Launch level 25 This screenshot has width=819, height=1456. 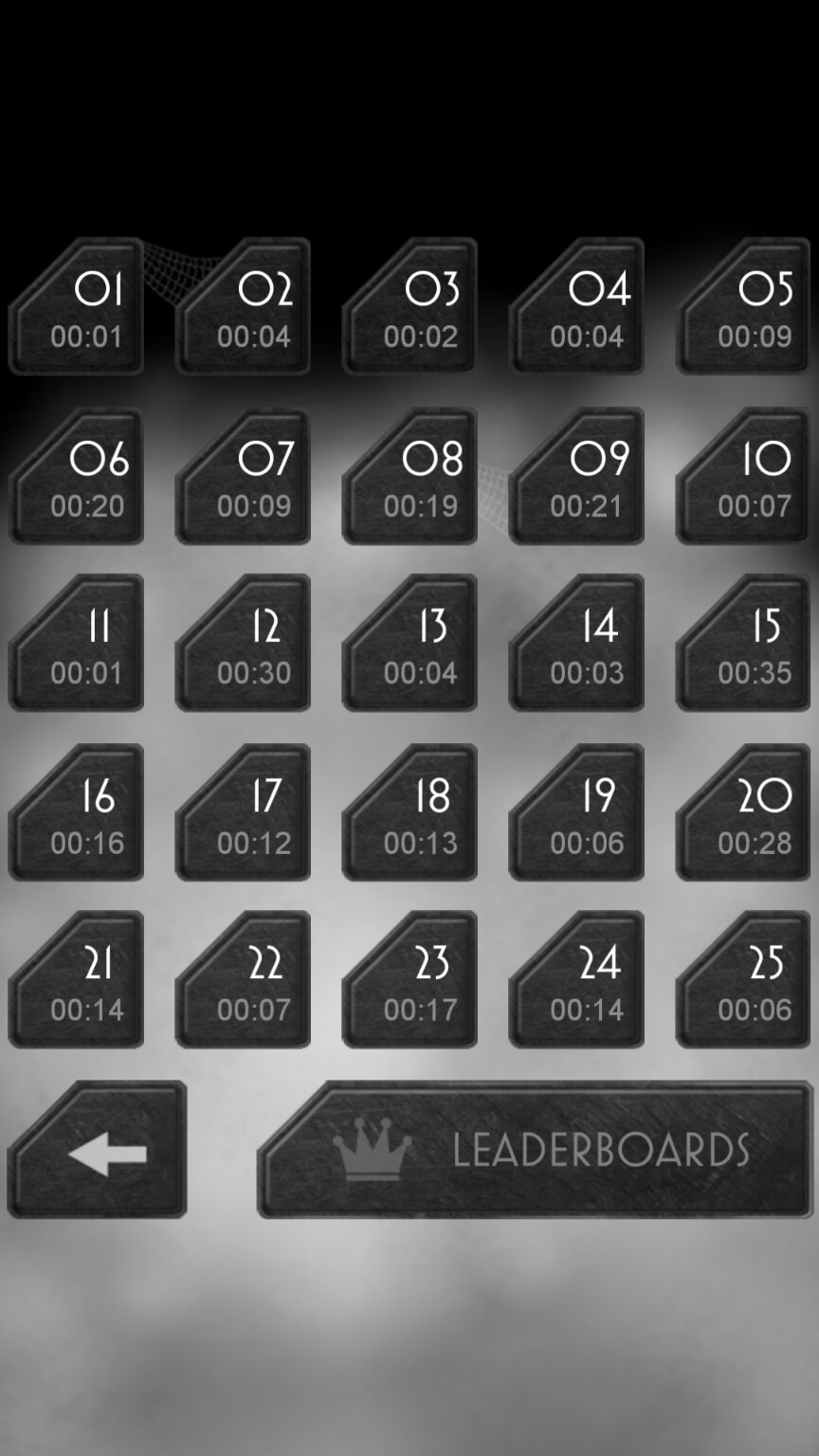click(745, 981)
